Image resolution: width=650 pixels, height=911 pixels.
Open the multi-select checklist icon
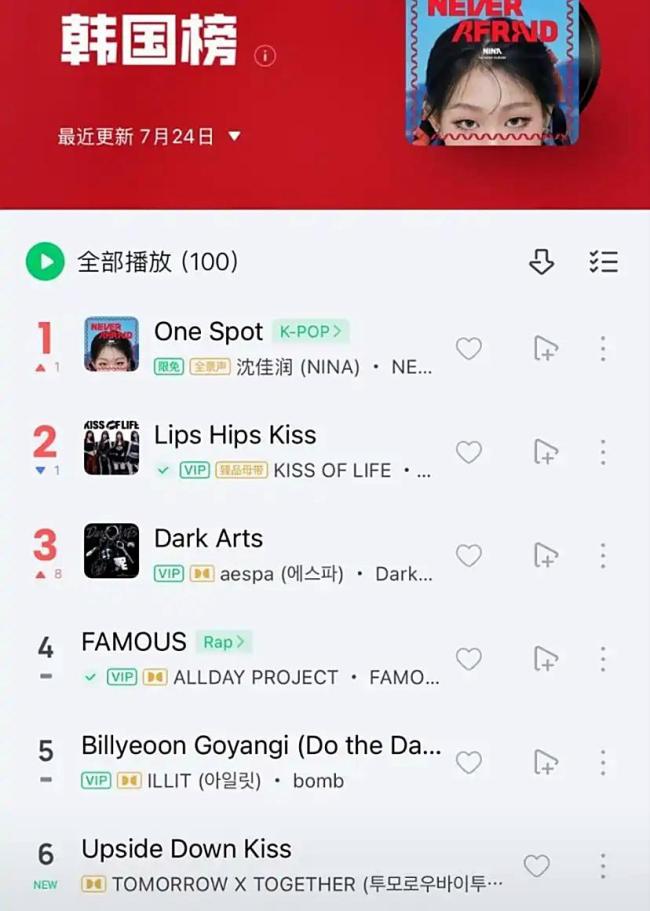(x=603, y=262)
